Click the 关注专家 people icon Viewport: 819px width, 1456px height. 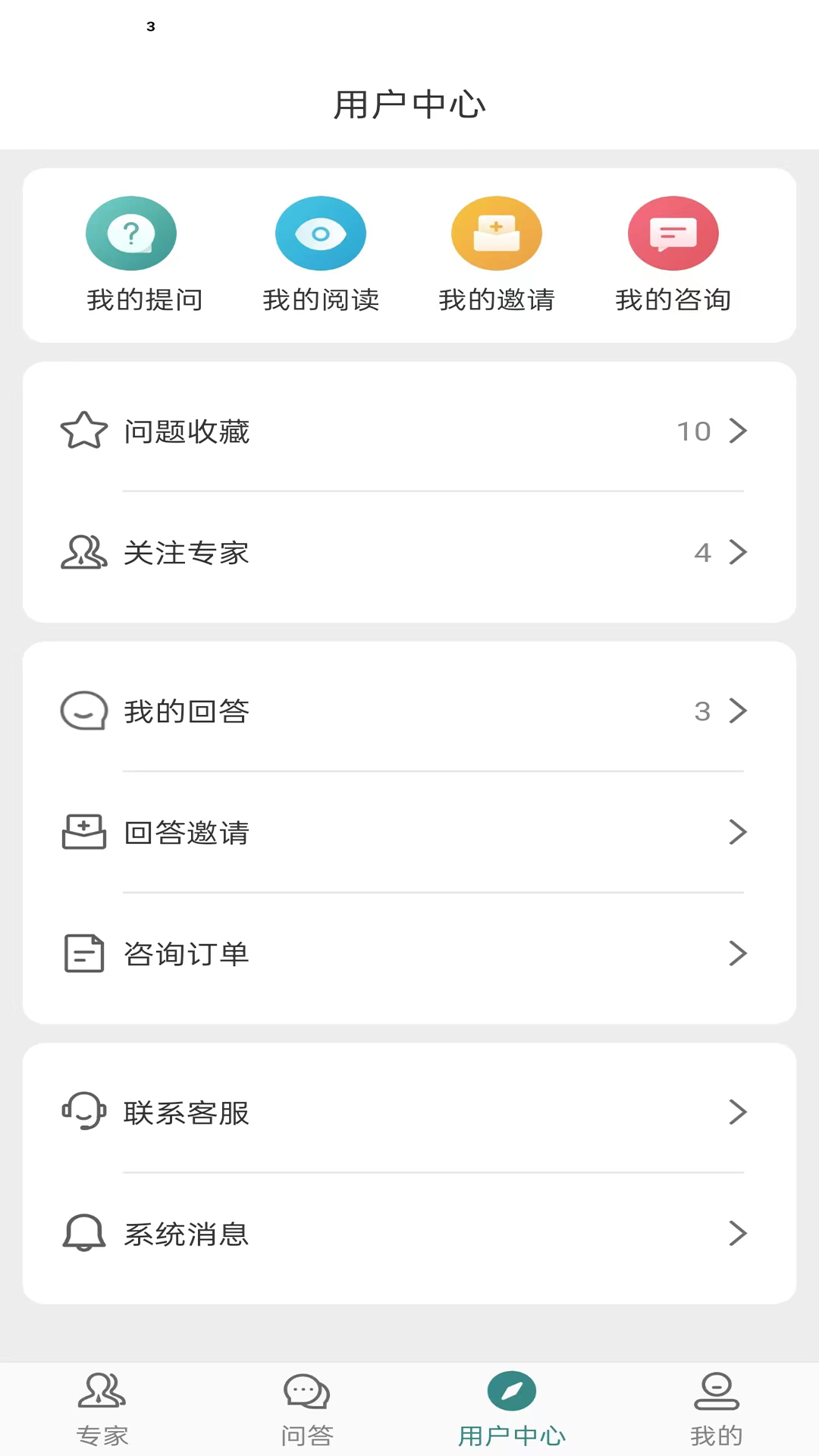[x=84, y=552]
